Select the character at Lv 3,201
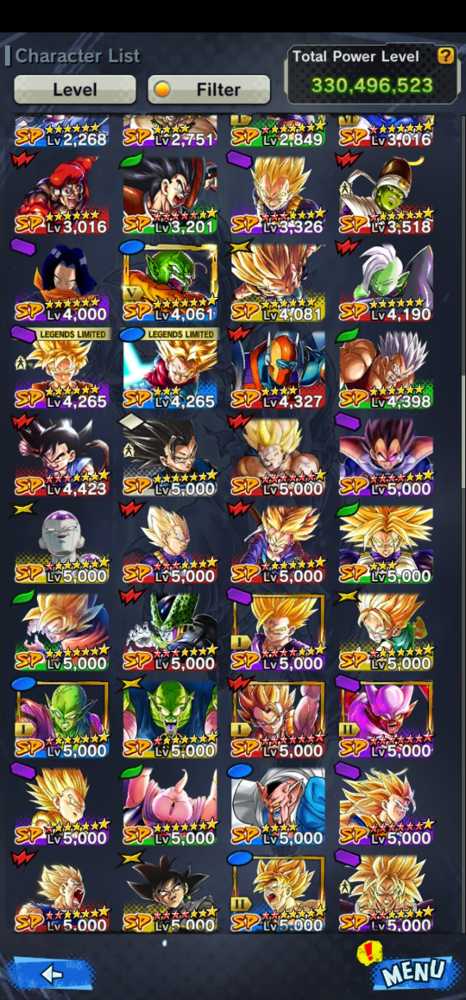Screen dimensions: 466x1000 coord(170,195)
